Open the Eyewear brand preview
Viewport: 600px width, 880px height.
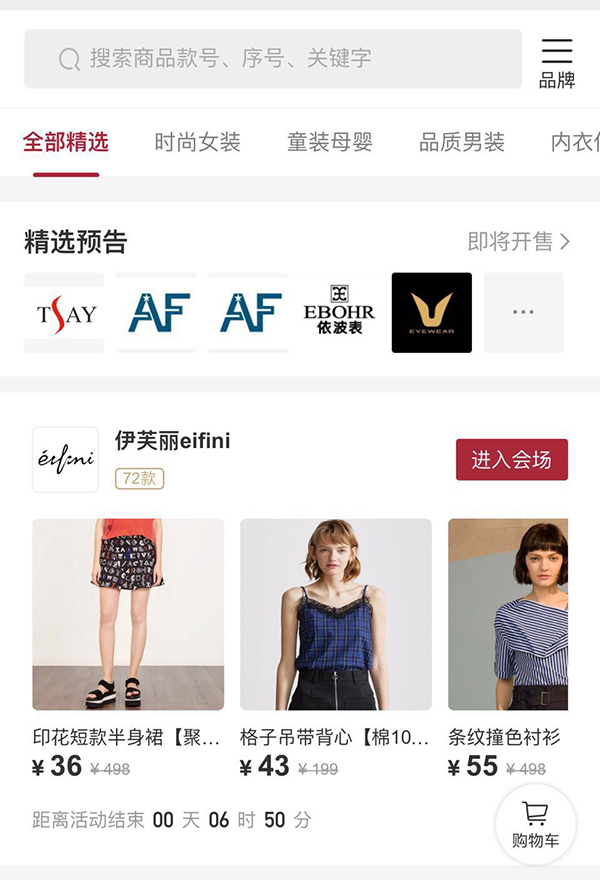point(431,313)
